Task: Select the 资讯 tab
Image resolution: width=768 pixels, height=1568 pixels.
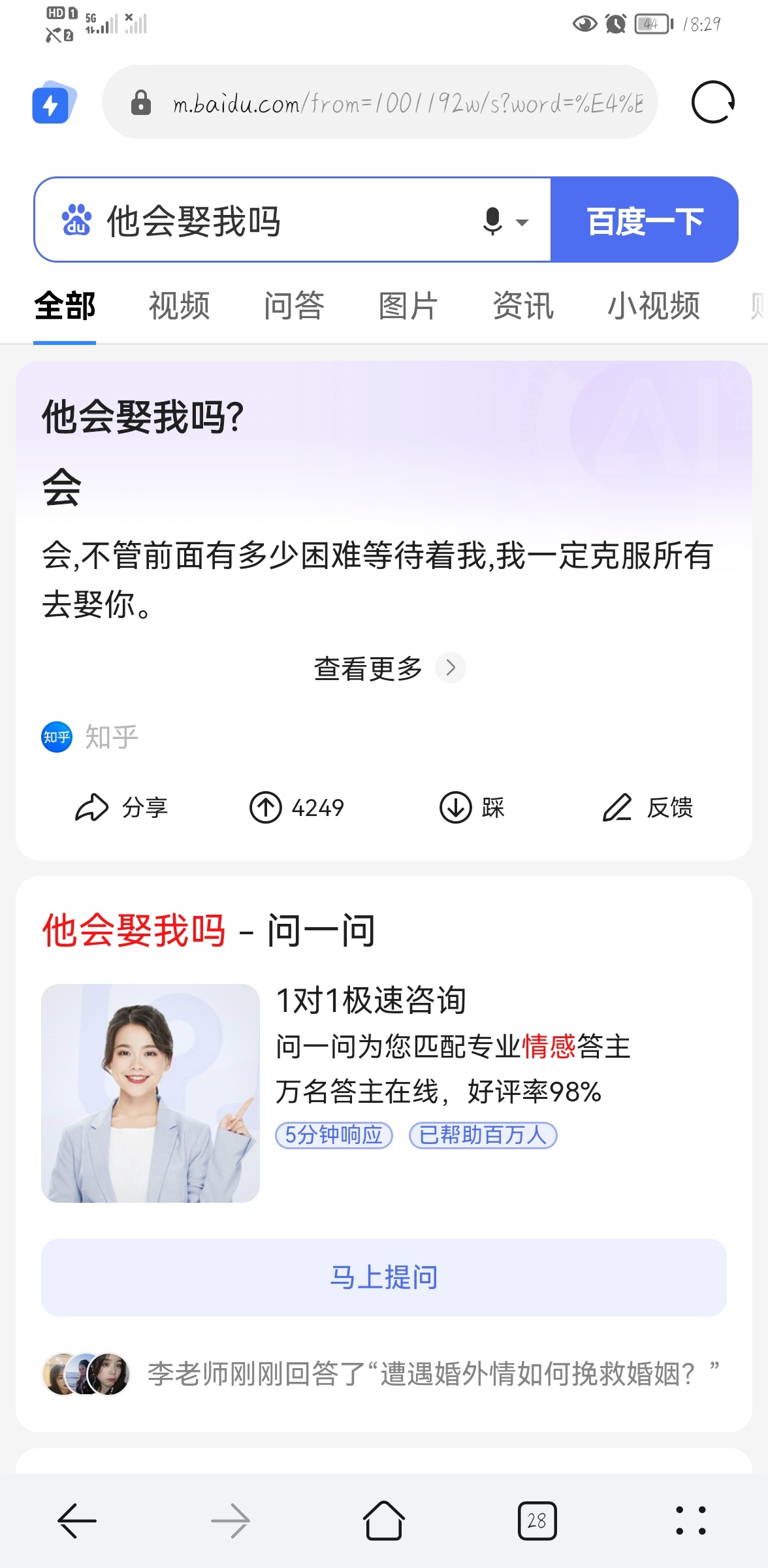Action: (523, 306)
